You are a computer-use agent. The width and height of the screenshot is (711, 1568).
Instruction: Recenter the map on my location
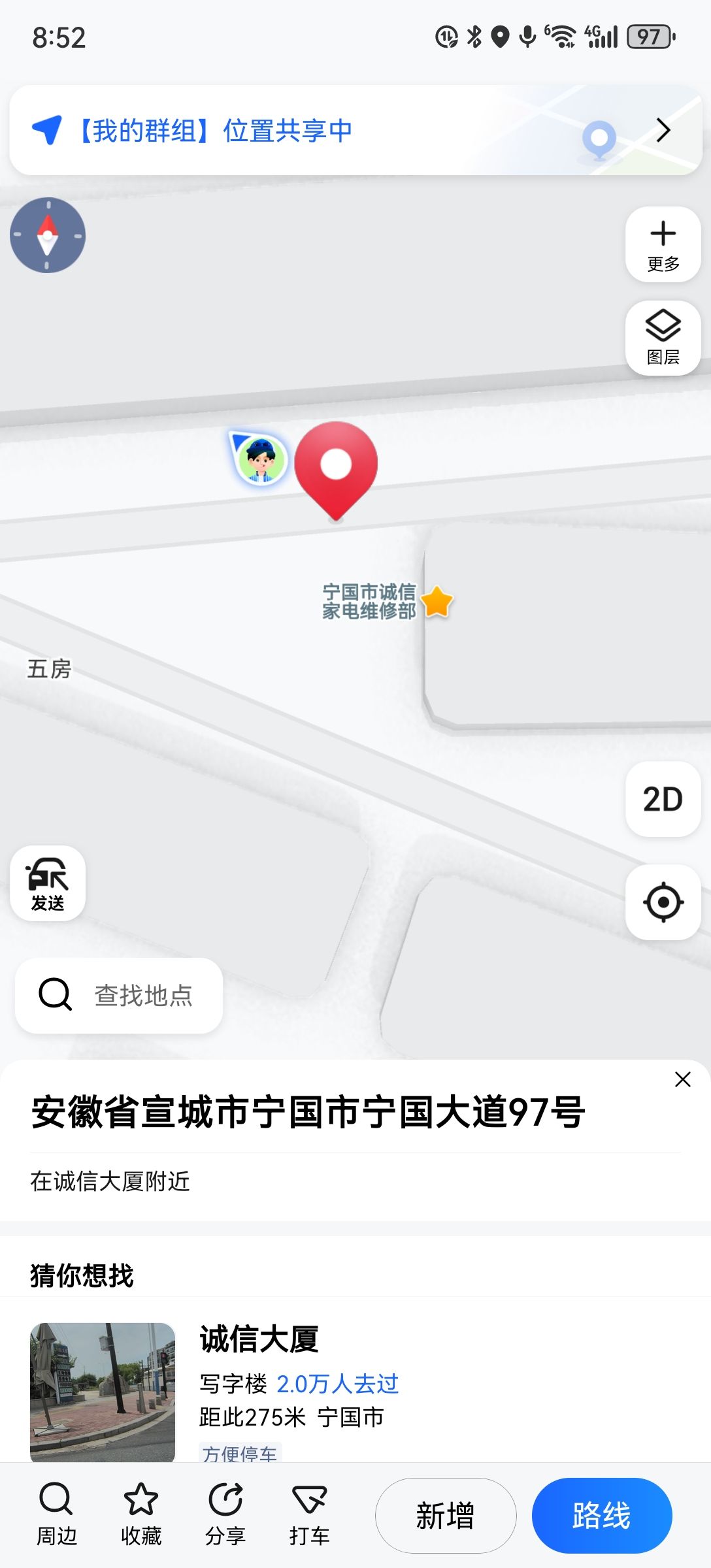point(663,902)
